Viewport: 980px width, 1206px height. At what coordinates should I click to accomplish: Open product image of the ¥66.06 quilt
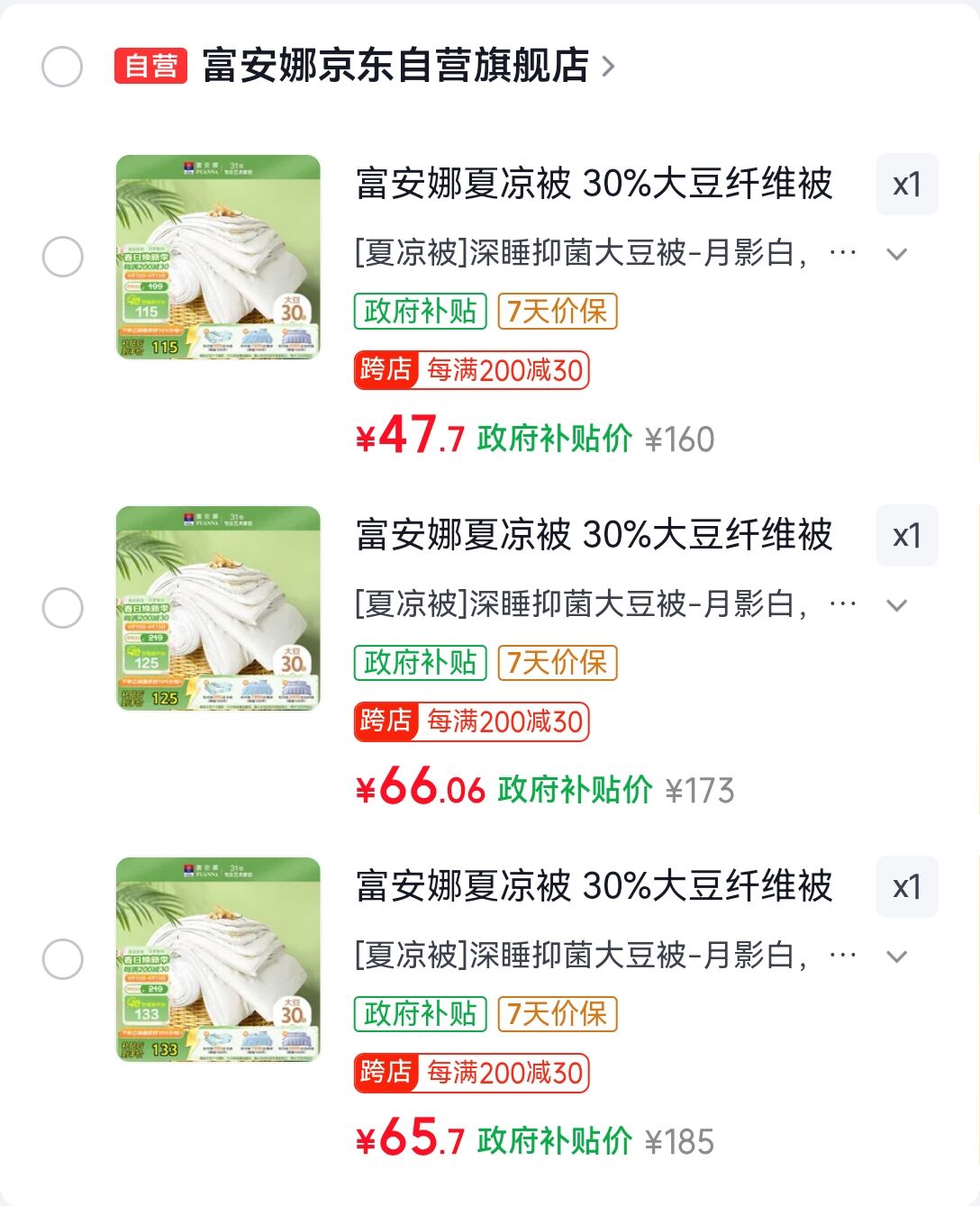[218, 608]
